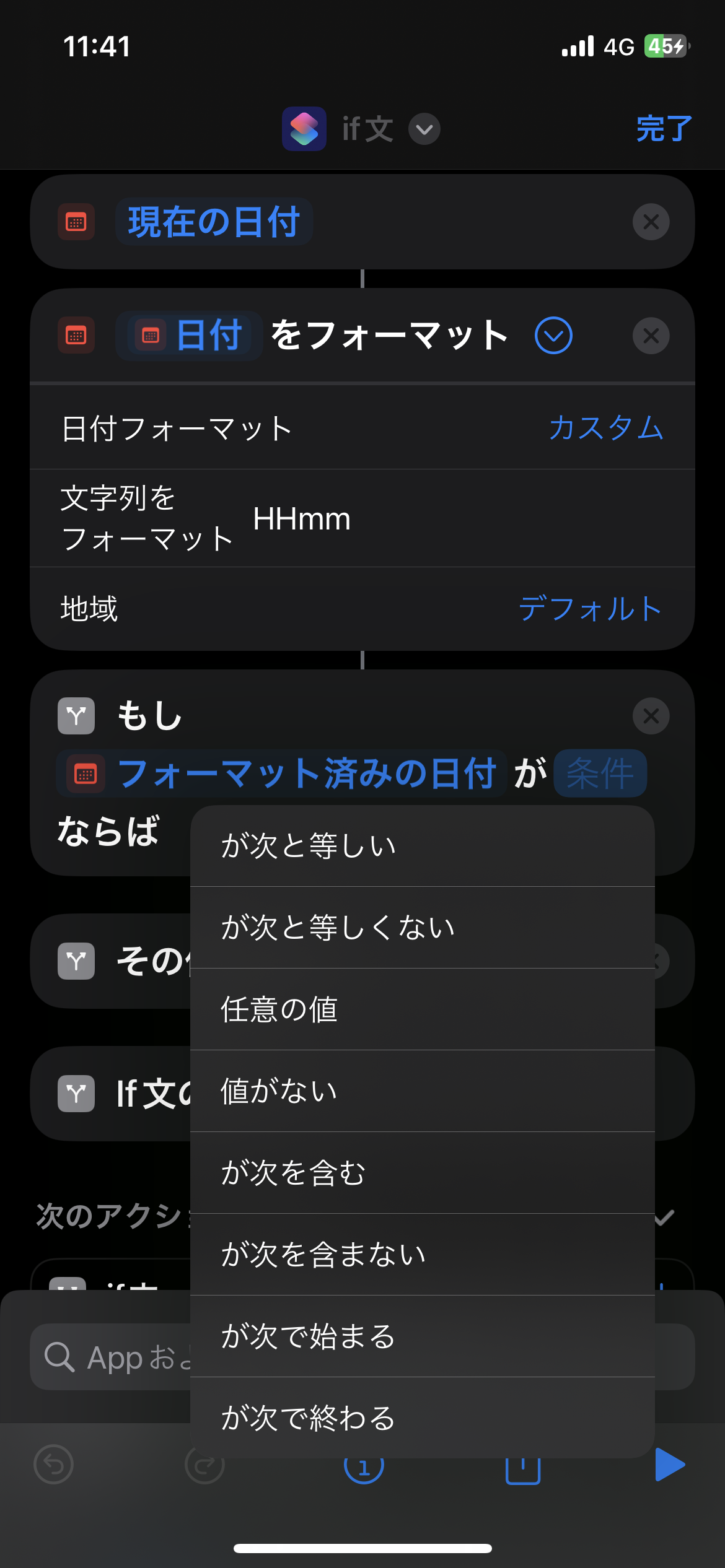Run the shortcut with play button
Screen dimensions: 725x1568
coord(670,1465)
